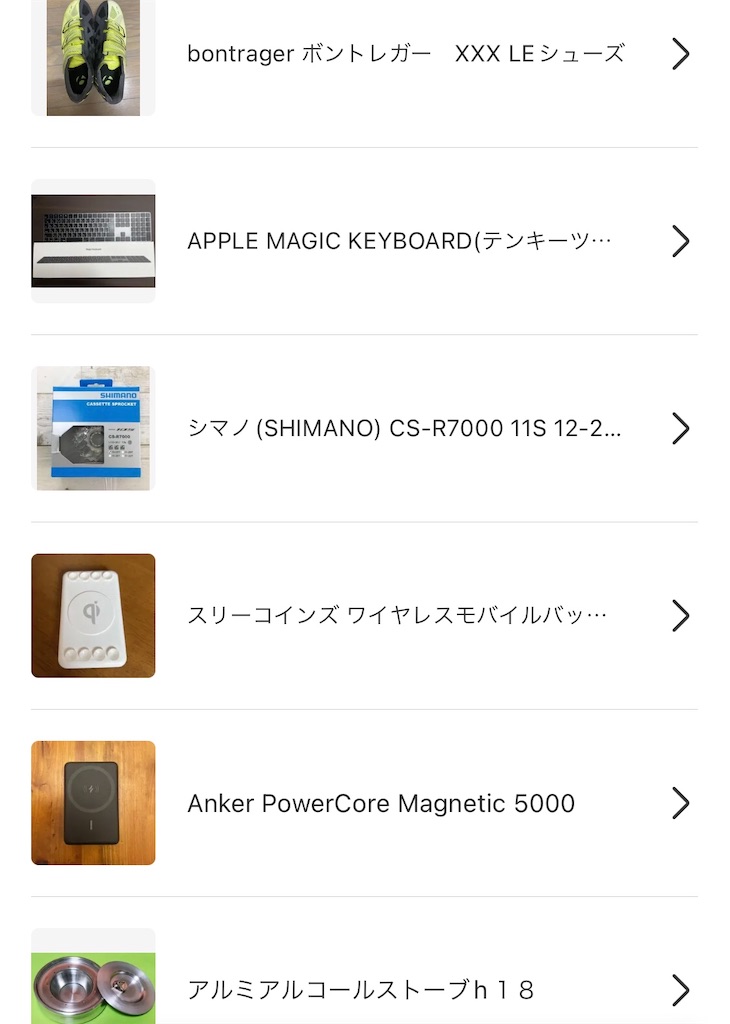
Task: Tap the chevron beside アルミアルコールストーブ
Action: pyautogui.click(x=681, y=990)
